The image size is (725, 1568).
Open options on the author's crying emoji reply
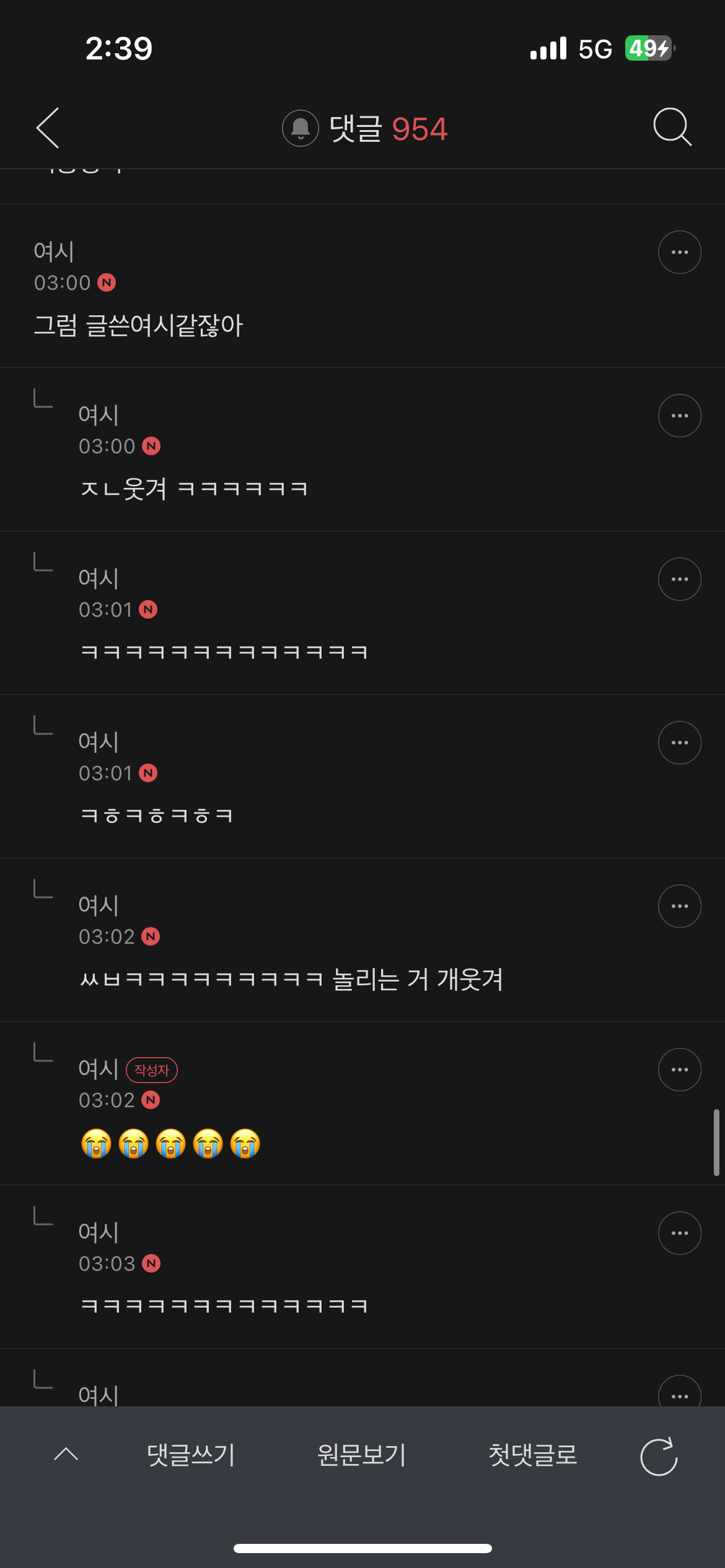(x=679, y=1069)
